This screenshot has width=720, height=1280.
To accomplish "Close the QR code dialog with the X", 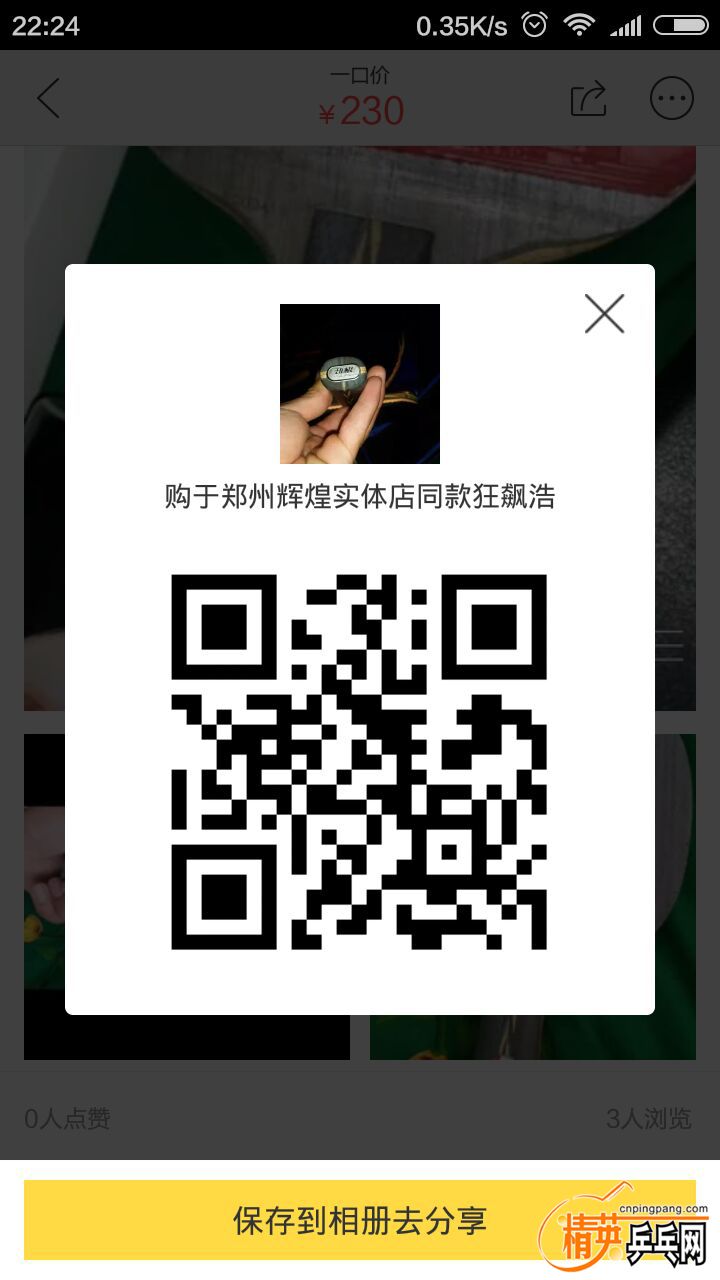I will (604, 314).
